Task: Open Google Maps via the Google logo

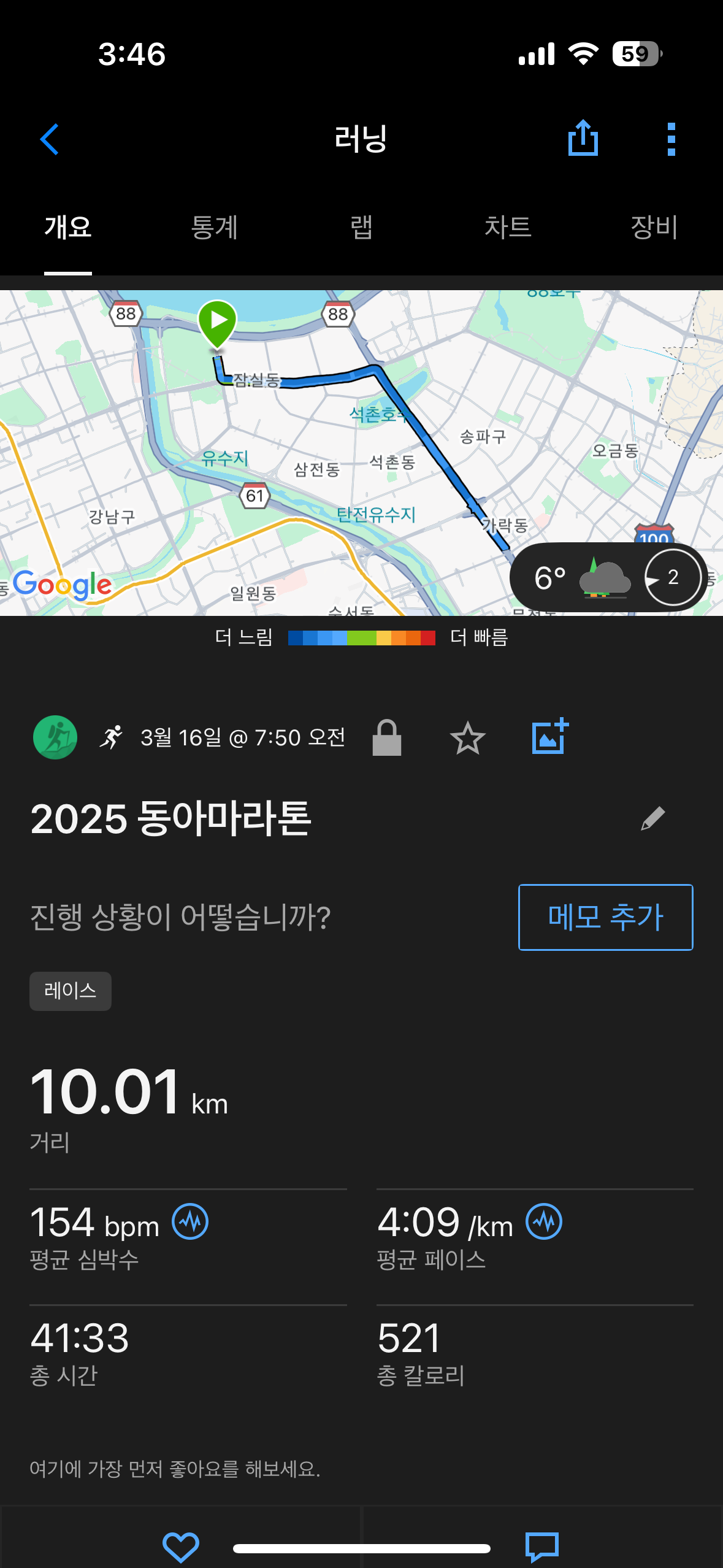Action: coord(61,585)
